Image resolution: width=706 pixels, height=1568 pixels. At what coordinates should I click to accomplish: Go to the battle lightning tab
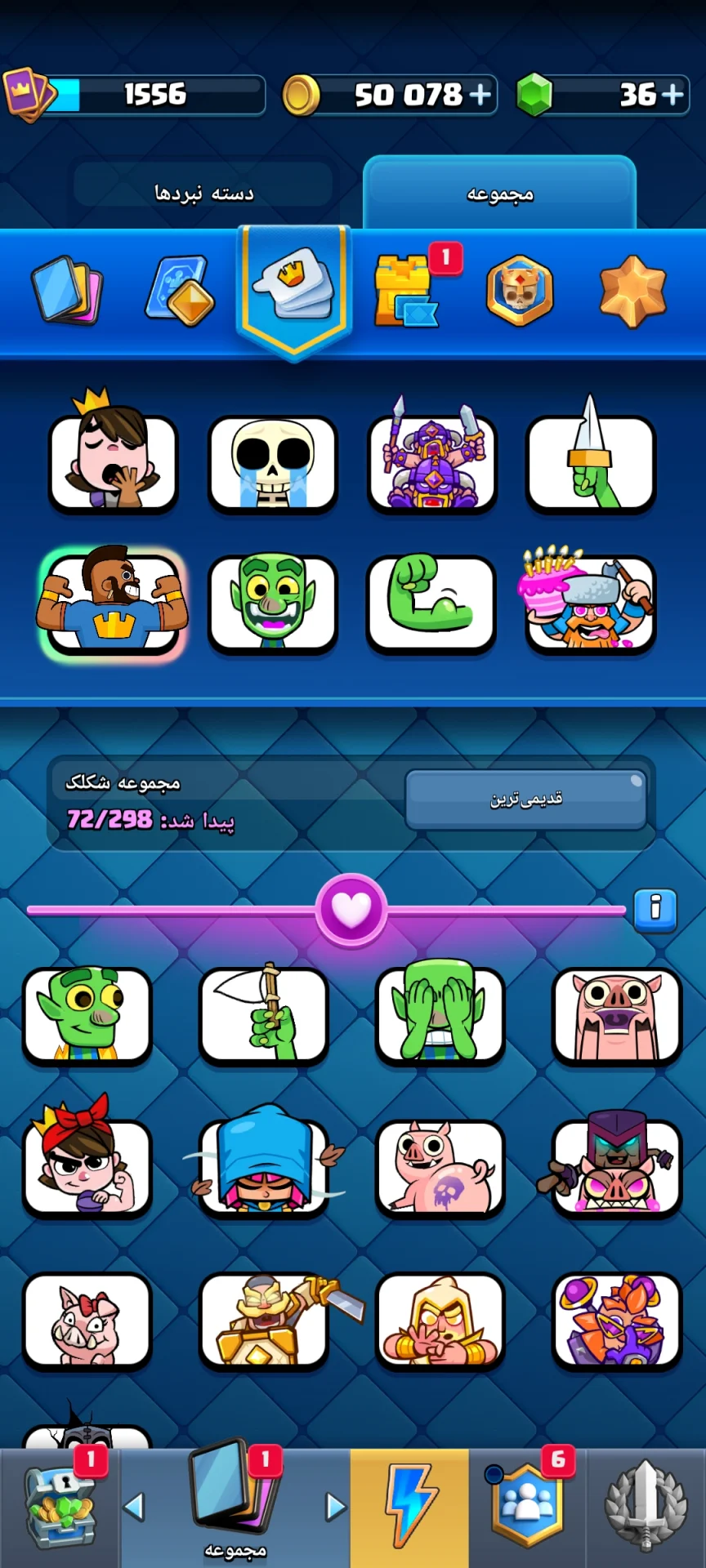[x=410, y=1508]
